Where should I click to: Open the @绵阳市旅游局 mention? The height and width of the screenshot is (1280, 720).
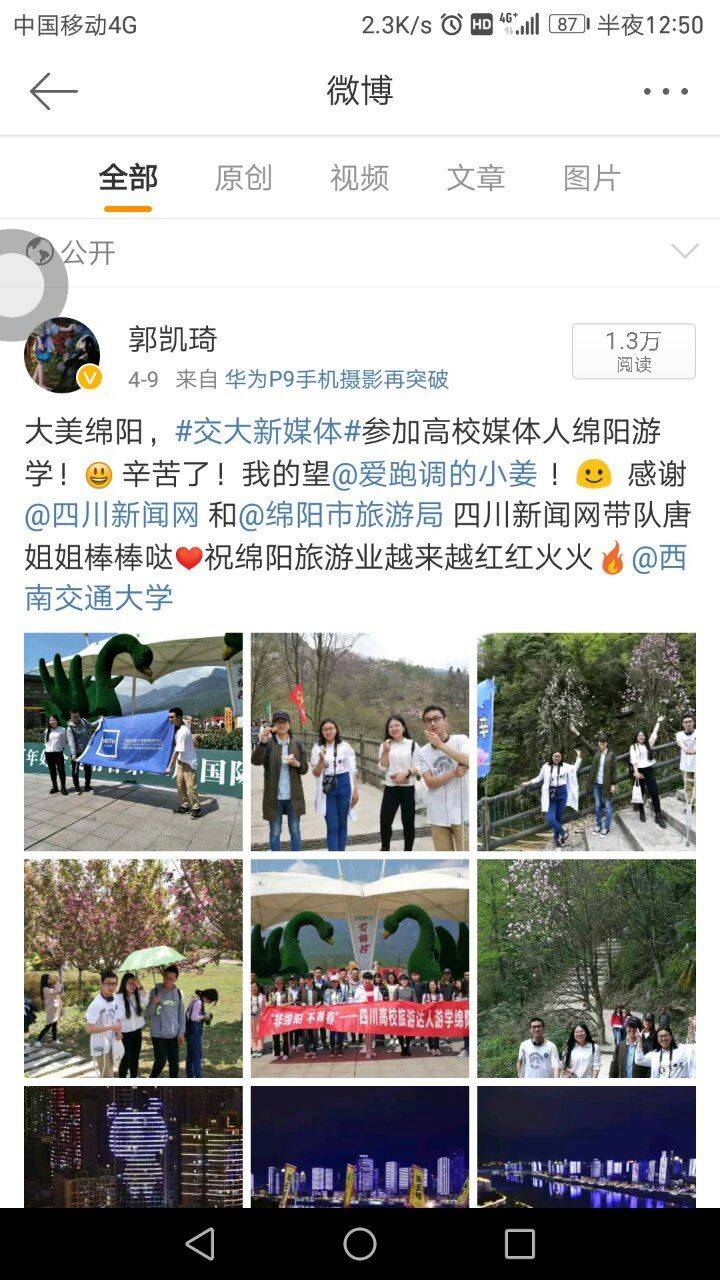[340, 515]
